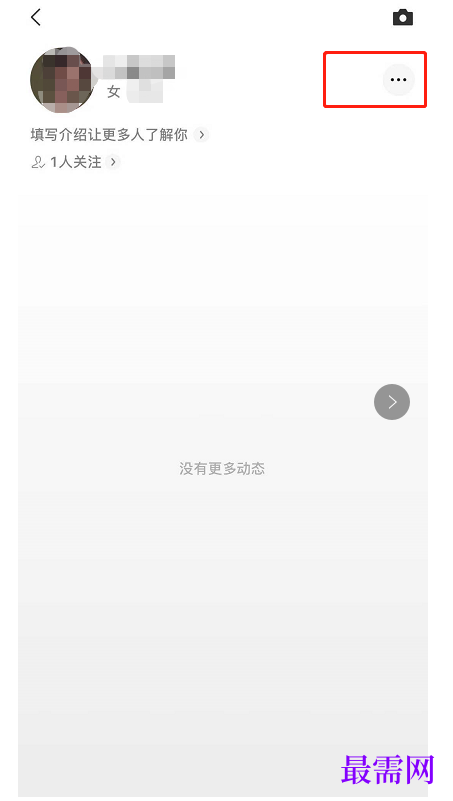Open the three-dot more options menu

(398, 80)
